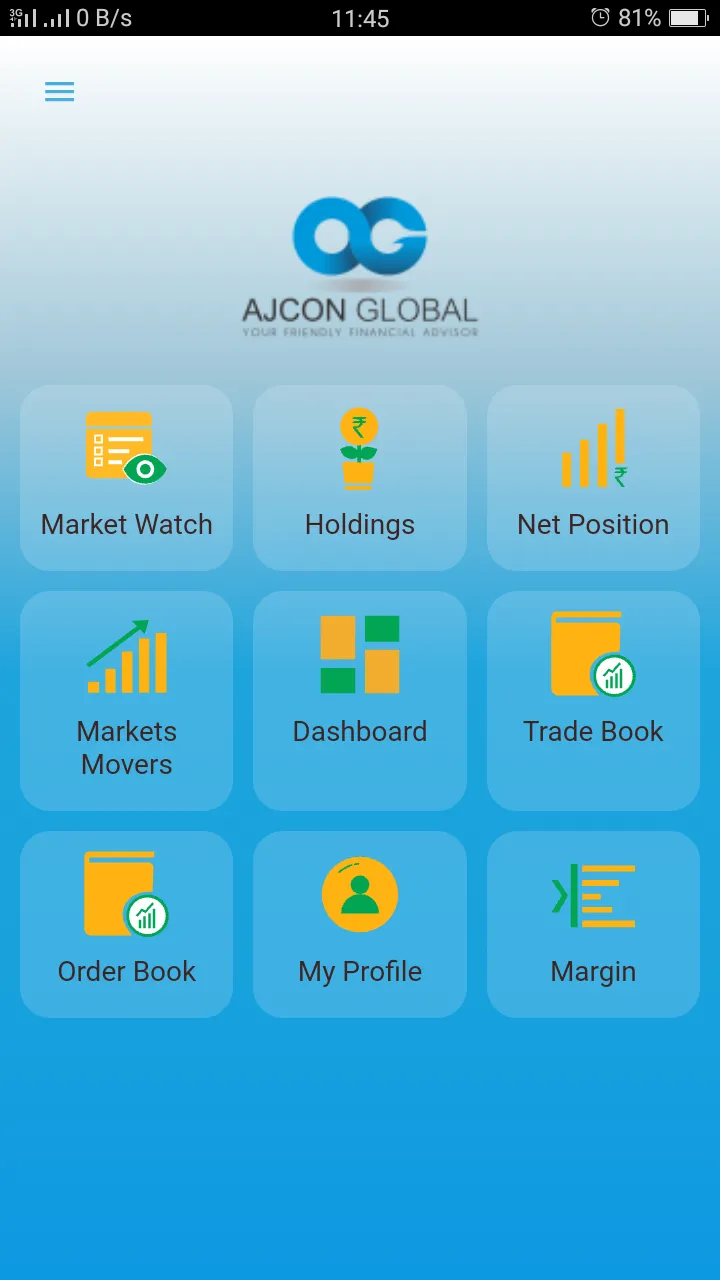
Task: Open the Net Position tile
Action: point(593,478)
